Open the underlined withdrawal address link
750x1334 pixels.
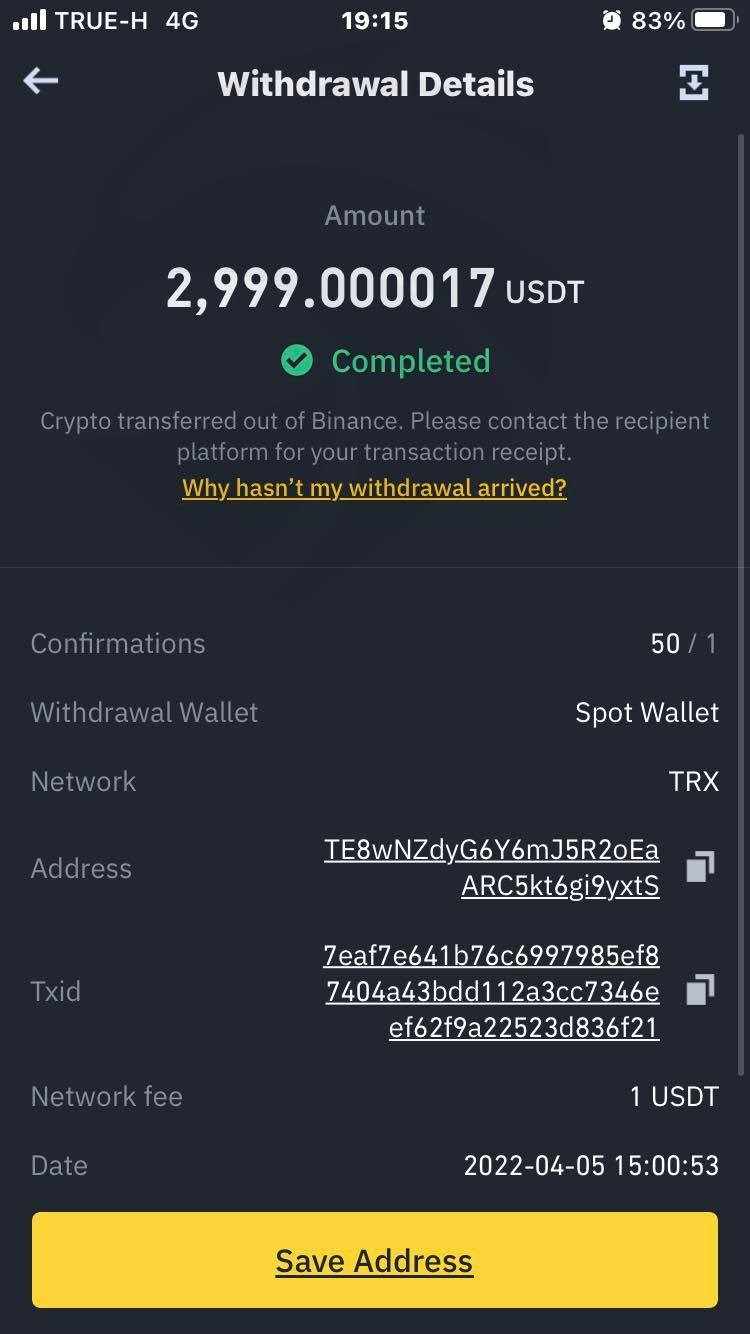point(491,868)
